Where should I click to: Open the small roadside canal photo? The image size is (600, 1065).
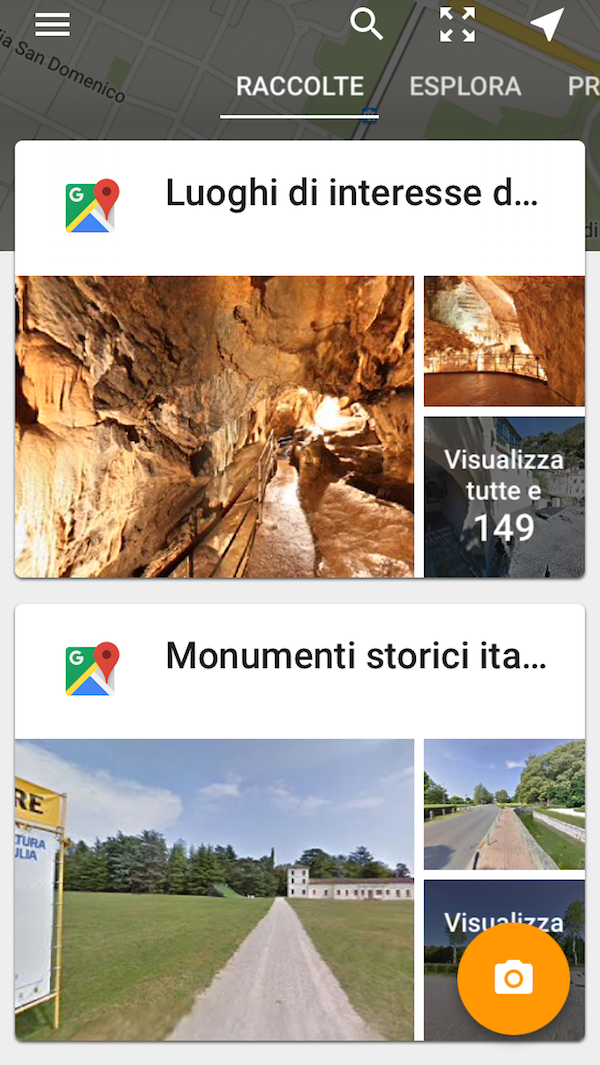click(x=504, y=804)
